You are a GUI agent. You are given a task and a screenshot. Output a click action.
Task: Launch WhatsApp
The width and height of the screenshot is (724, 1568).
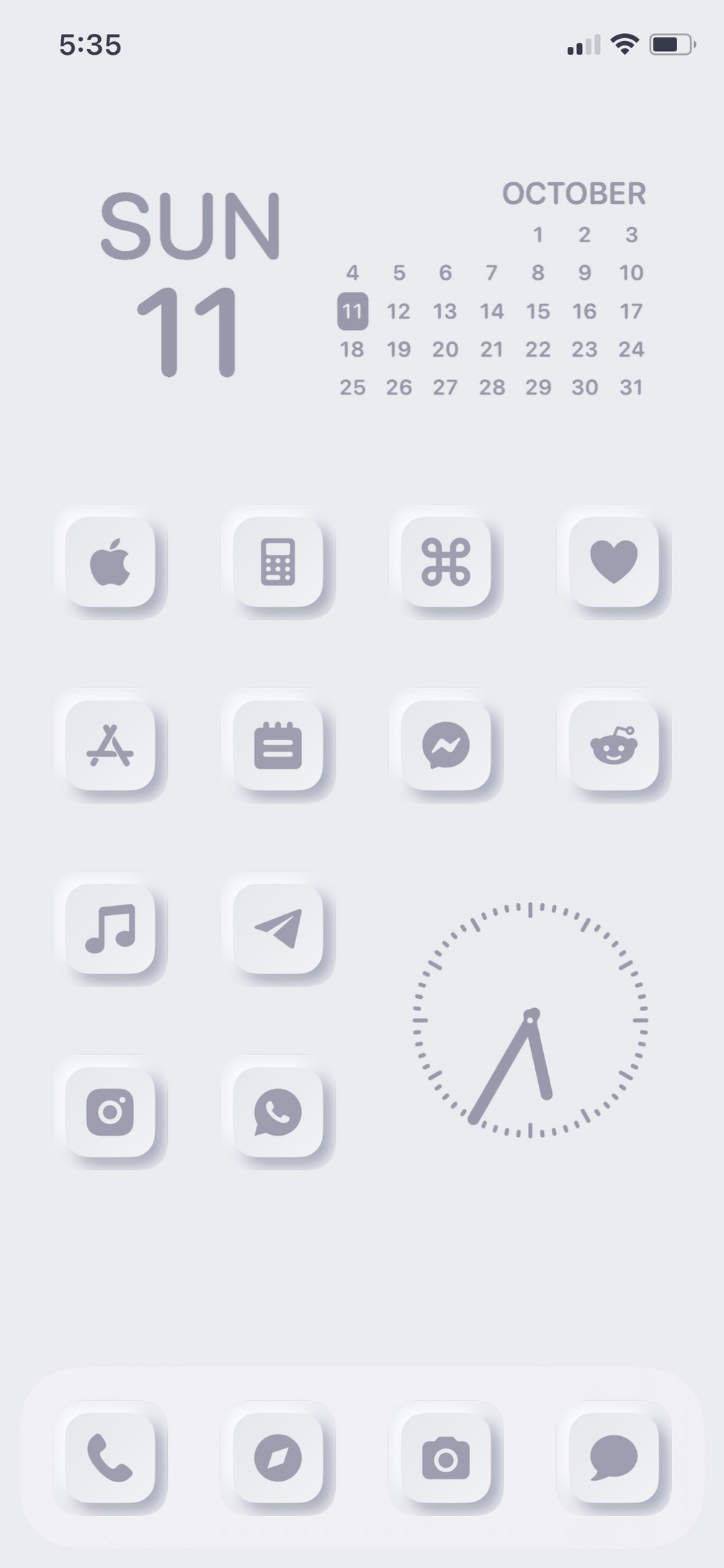(278, 1112)
